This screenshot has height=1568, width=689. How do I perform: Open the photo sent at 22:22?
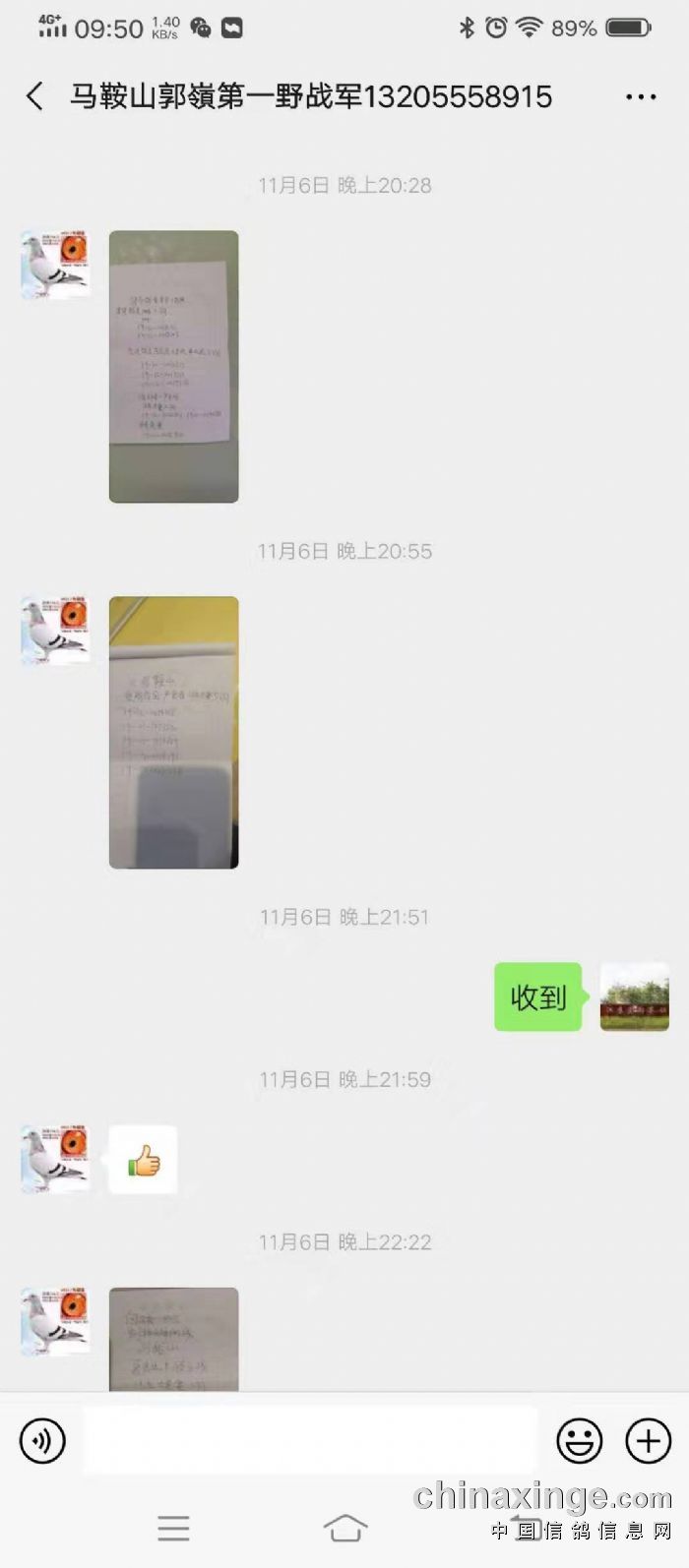click(173, 1338)
